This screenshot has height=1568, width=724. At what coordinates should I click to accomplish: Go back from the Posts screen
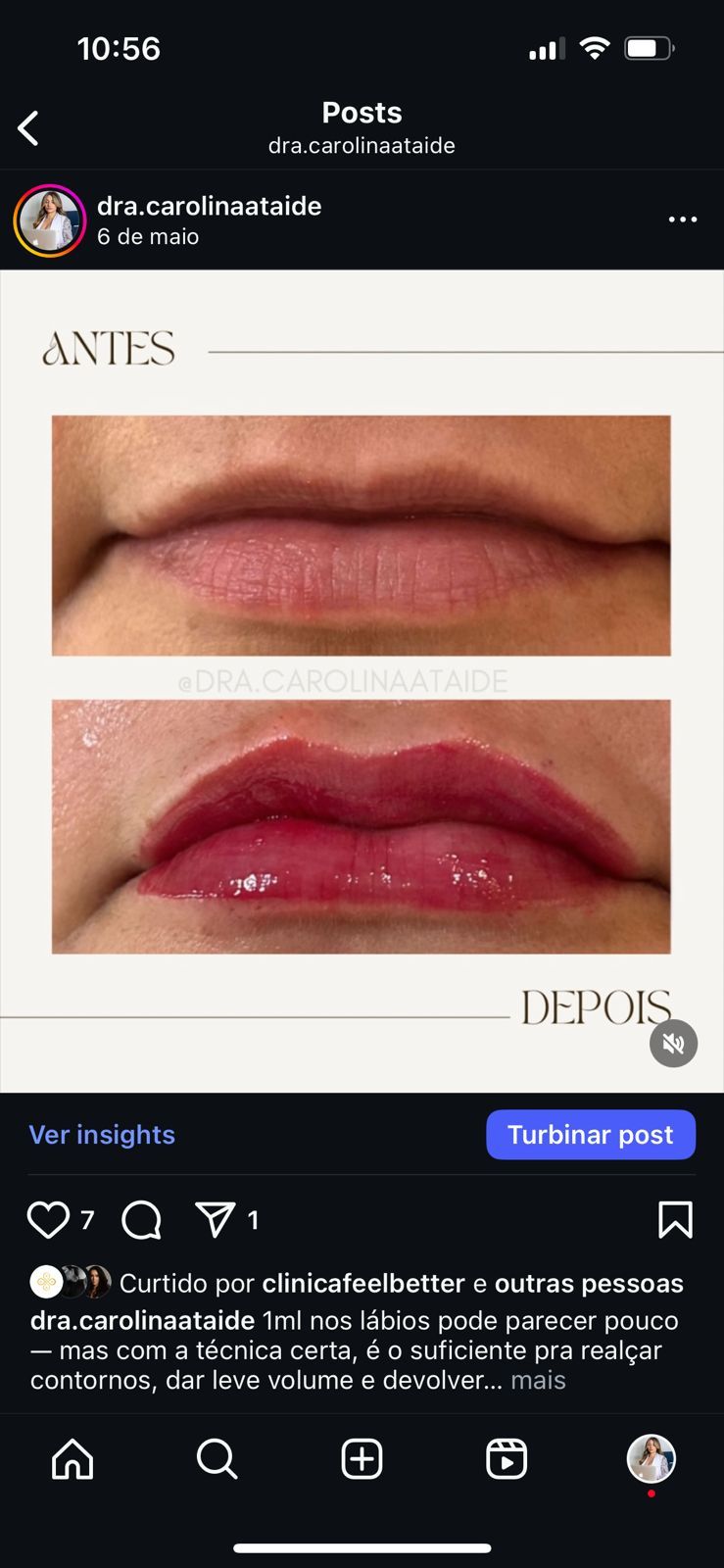[28, 128]
